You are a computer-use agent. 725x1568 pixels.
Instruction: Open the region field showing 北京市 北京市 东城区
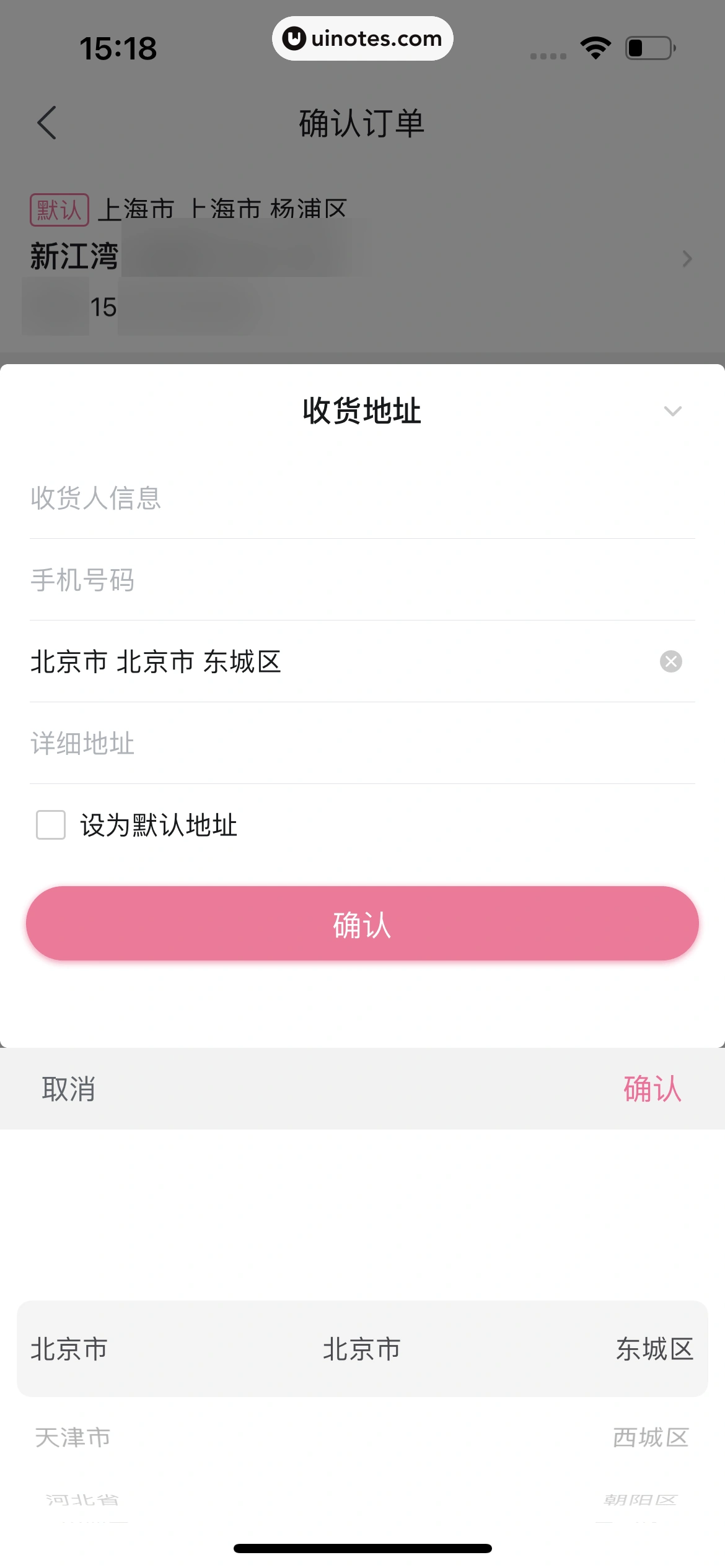[310, 661]
